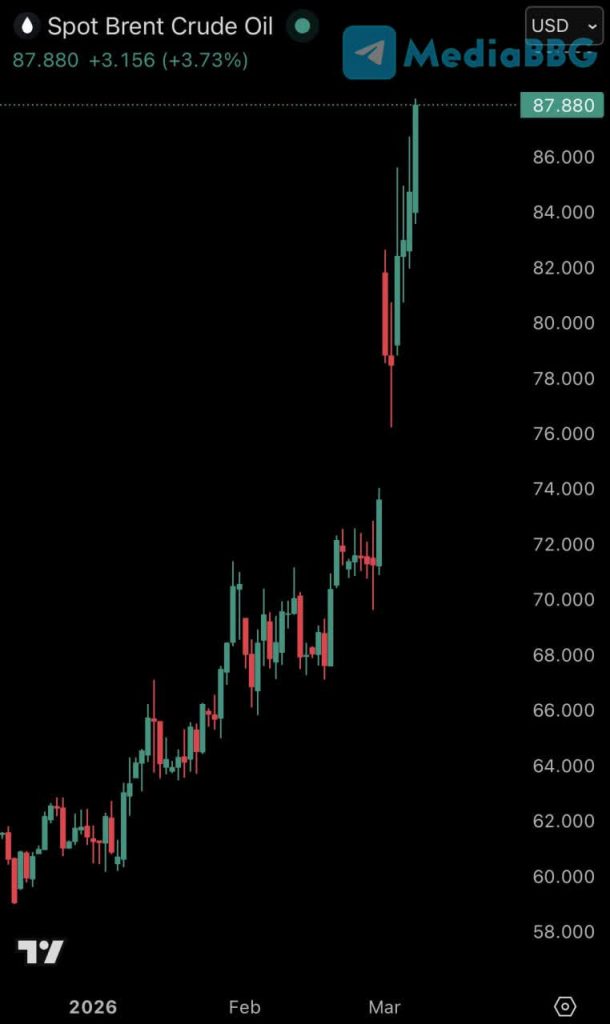Open the TradingView logo link
Screen dimensions: 610x1024
[41, 952]
